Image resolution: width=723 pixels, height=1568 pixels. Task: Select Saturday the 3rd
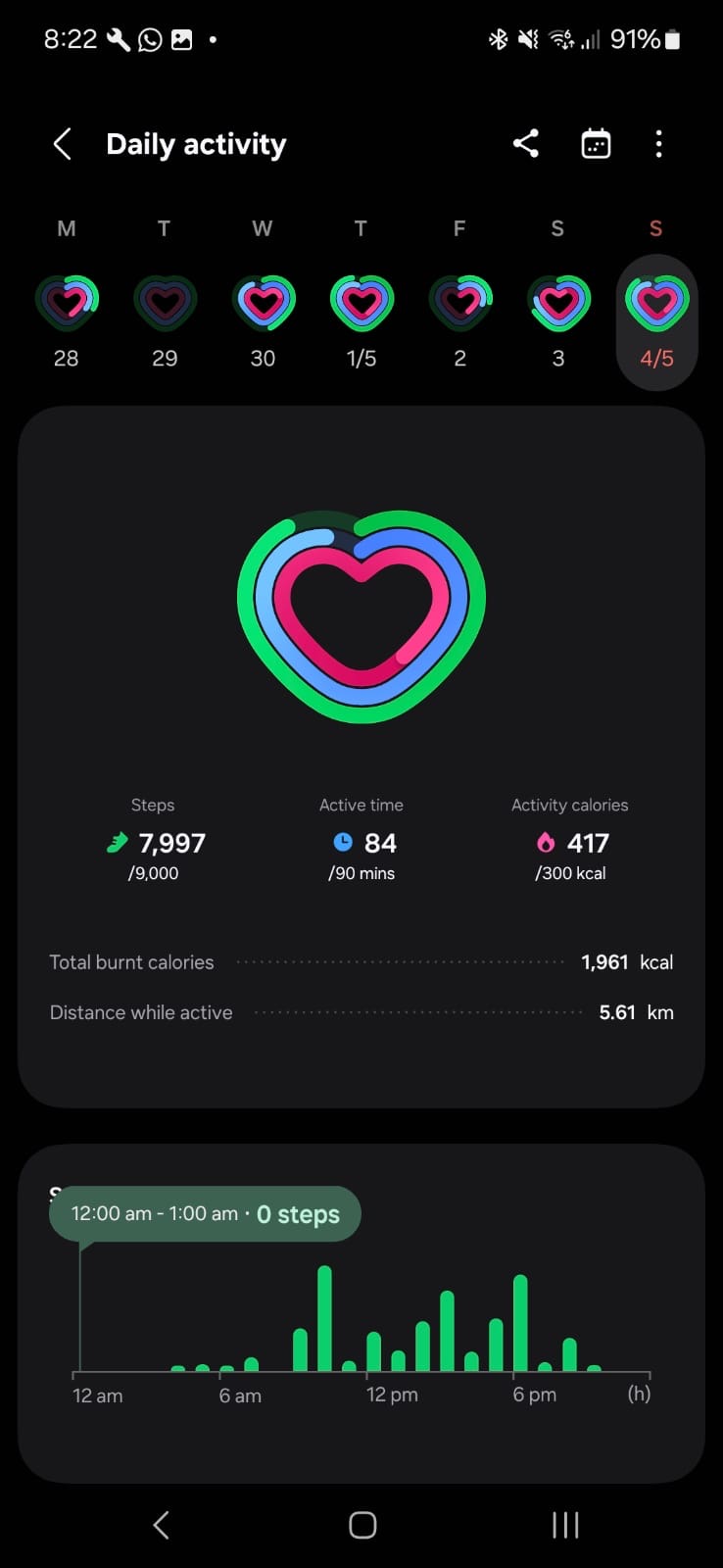(558, 320)
